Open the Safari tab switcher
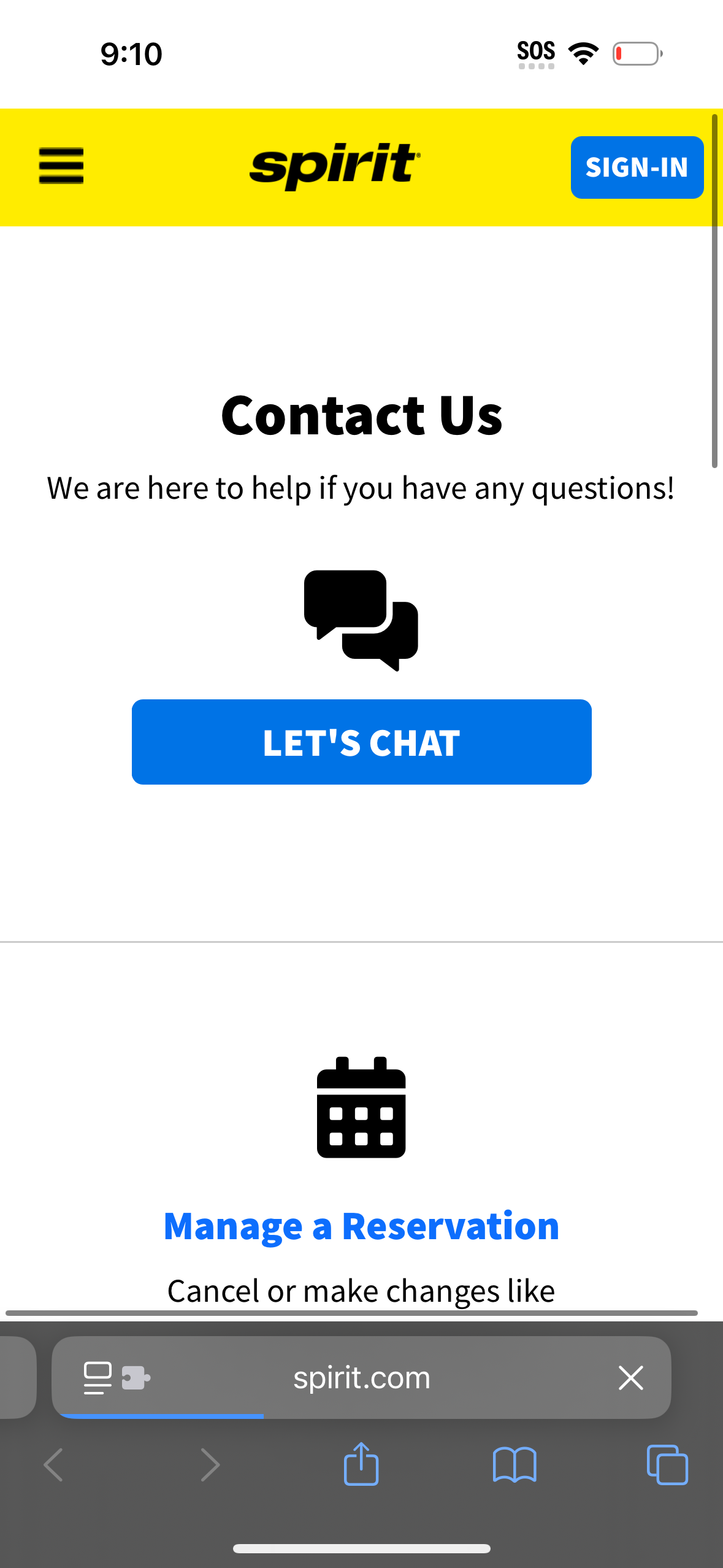Image resolution: width=723 pixels, height=1568 pixels. click(x=668, y=1464)
